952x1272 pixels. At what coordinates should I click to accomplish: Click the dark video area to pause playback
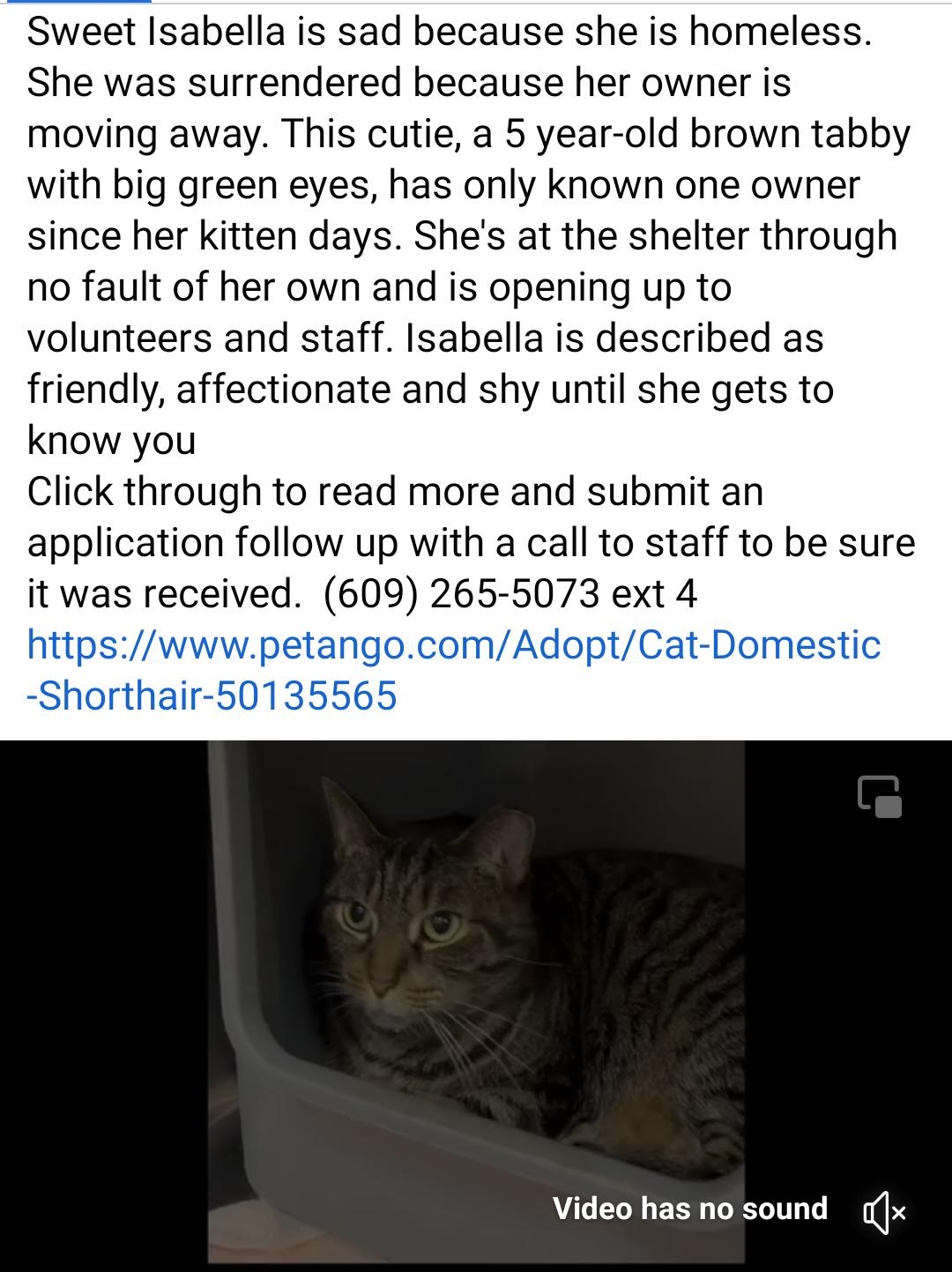coord(476,1005)
